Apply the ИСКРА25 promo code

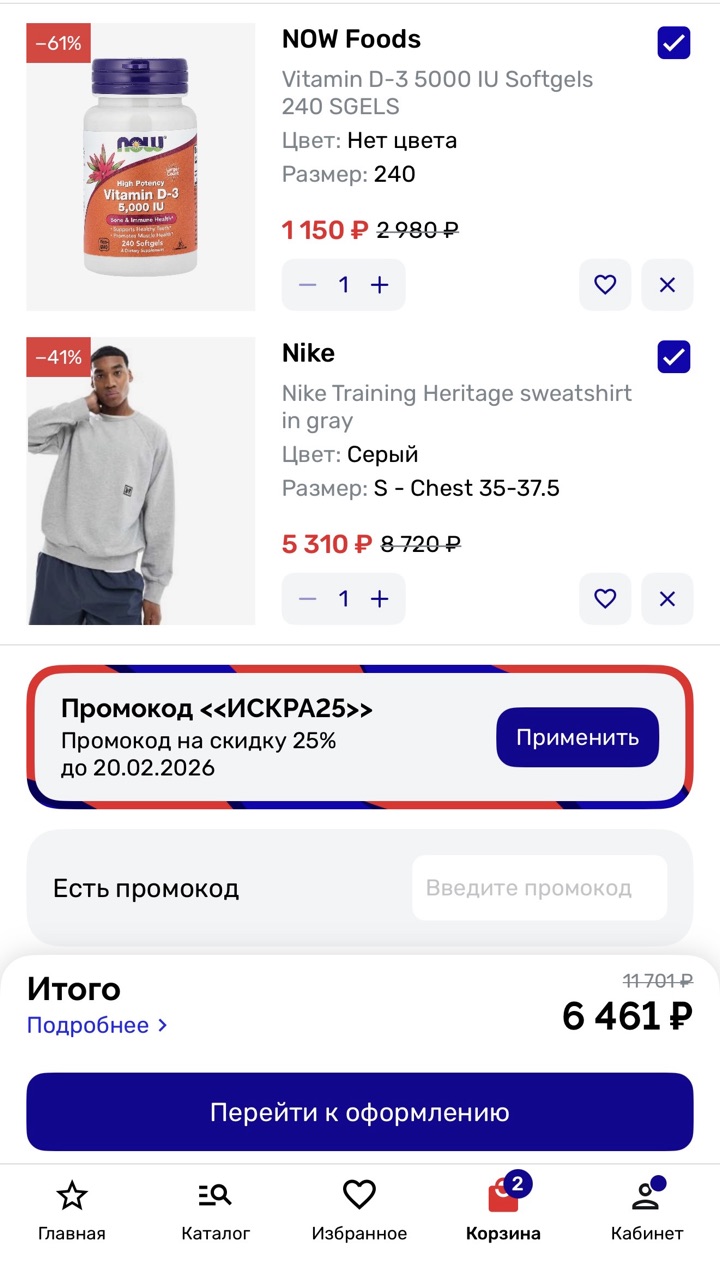(577, 738)
